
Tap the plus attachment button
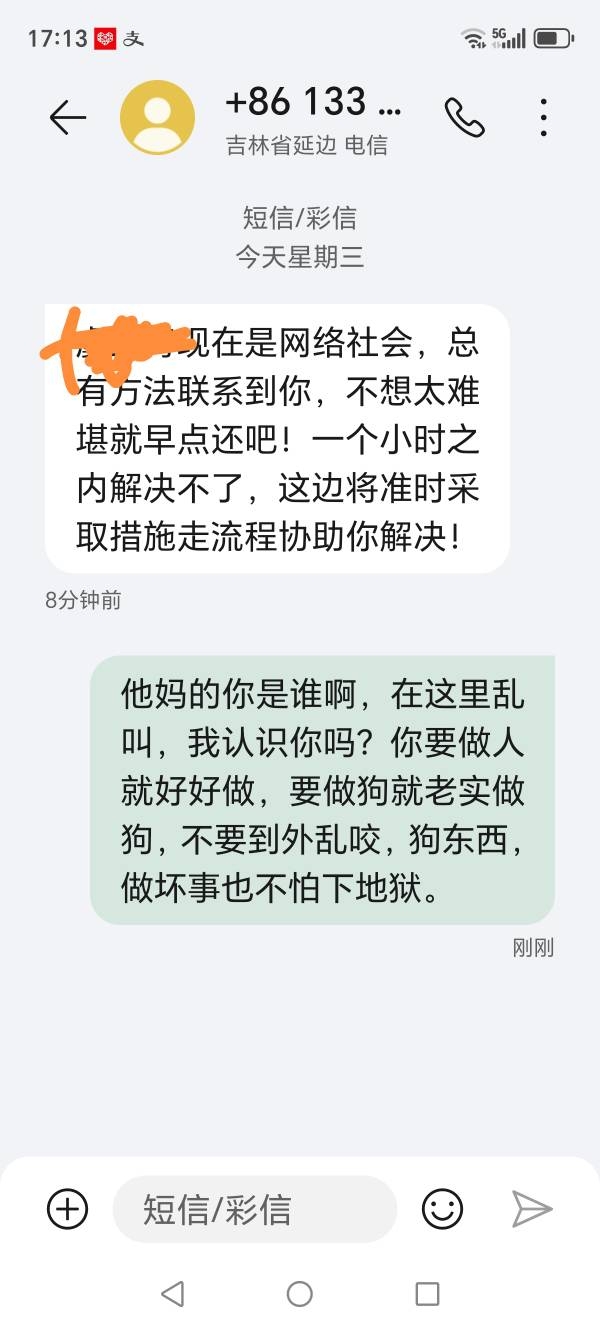68,1209
